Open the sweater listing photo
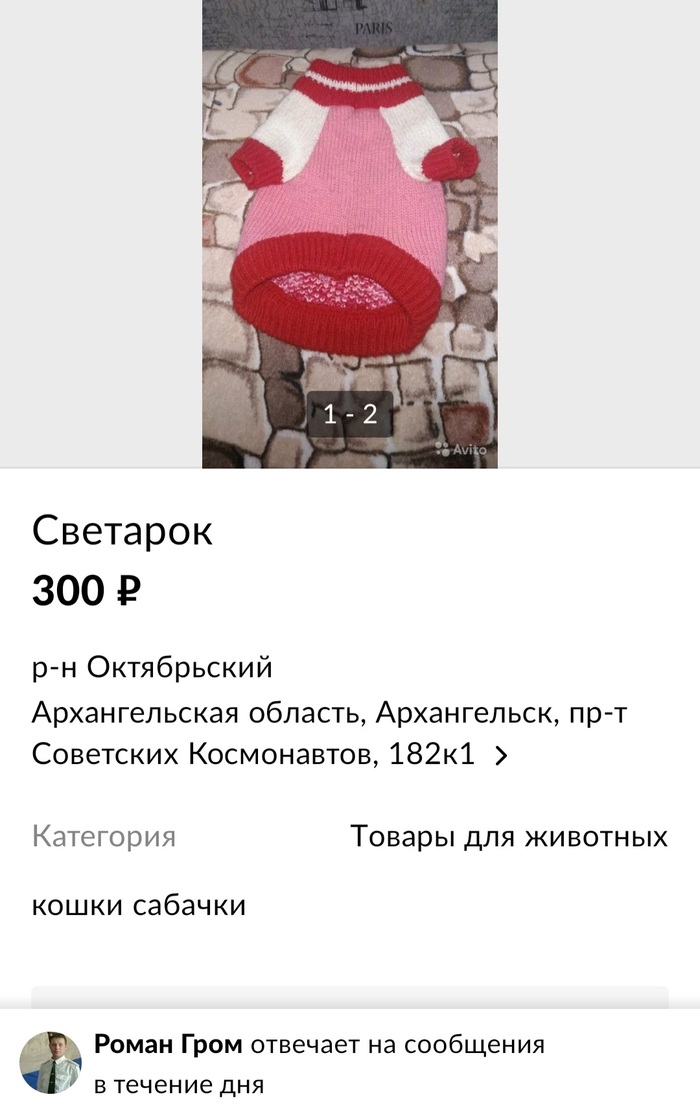The width and height of the screenshot is (700, 1110). (349, 233)
